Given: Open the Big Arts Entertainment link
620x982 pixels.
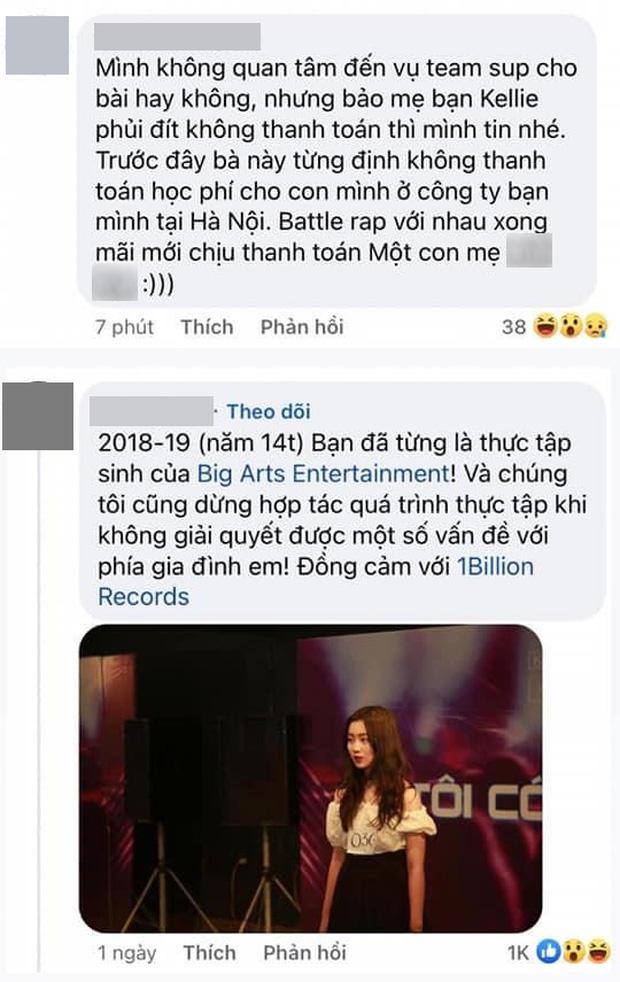Looking at the screenshot, I should (x=321, y=472).
